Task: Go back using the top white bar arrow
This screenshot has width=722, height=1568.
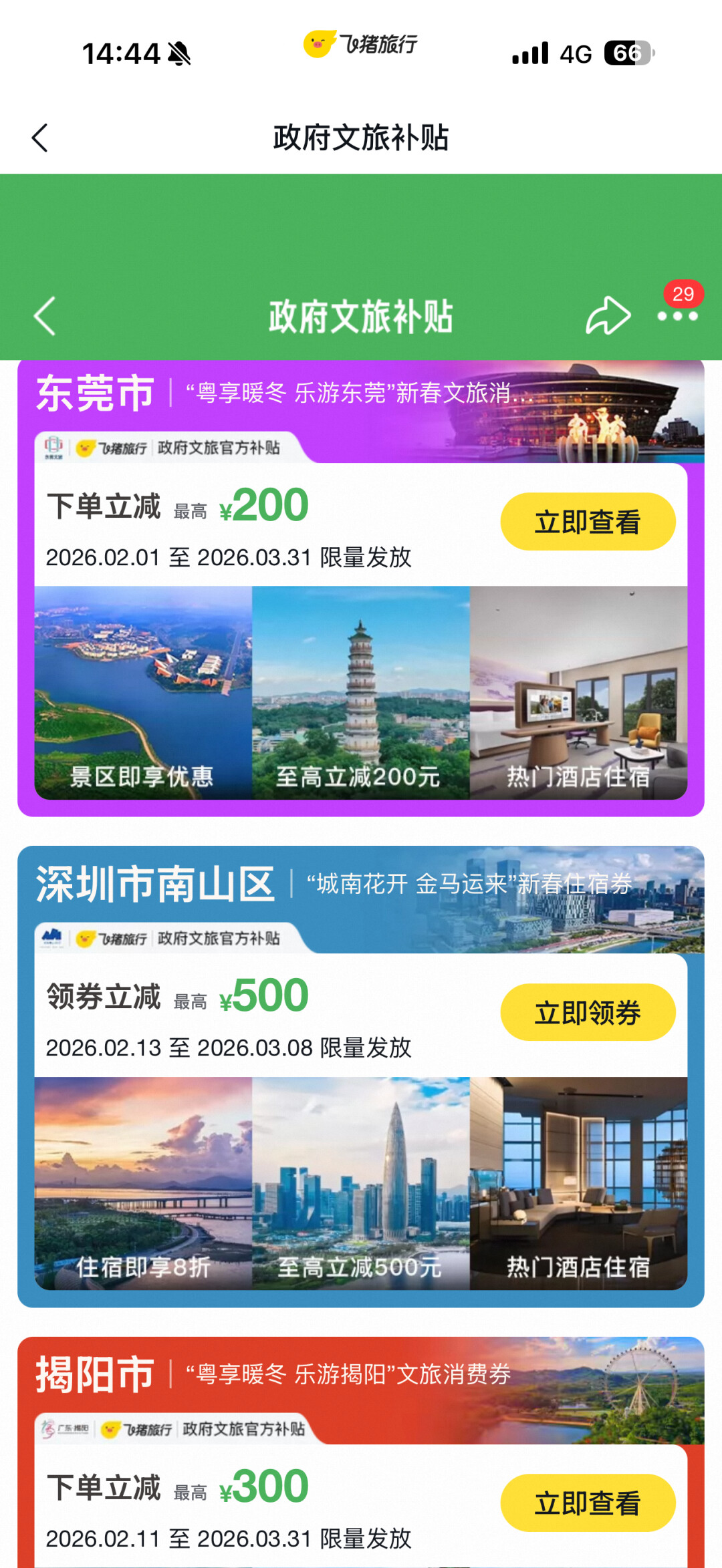Action: 40,138
